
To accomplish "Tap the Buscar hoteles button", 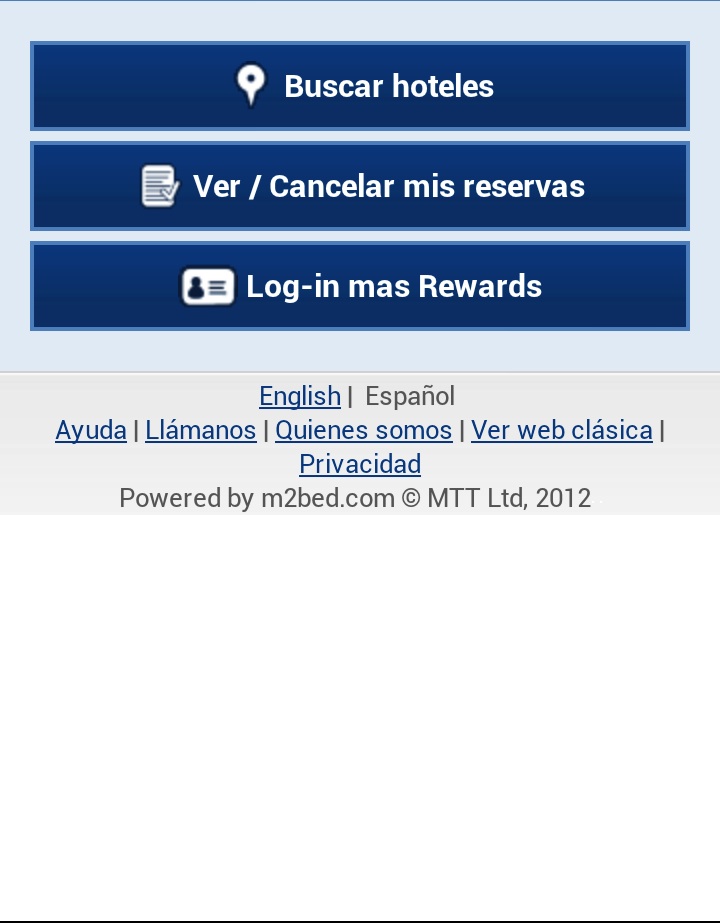I will tap(360, 86).
